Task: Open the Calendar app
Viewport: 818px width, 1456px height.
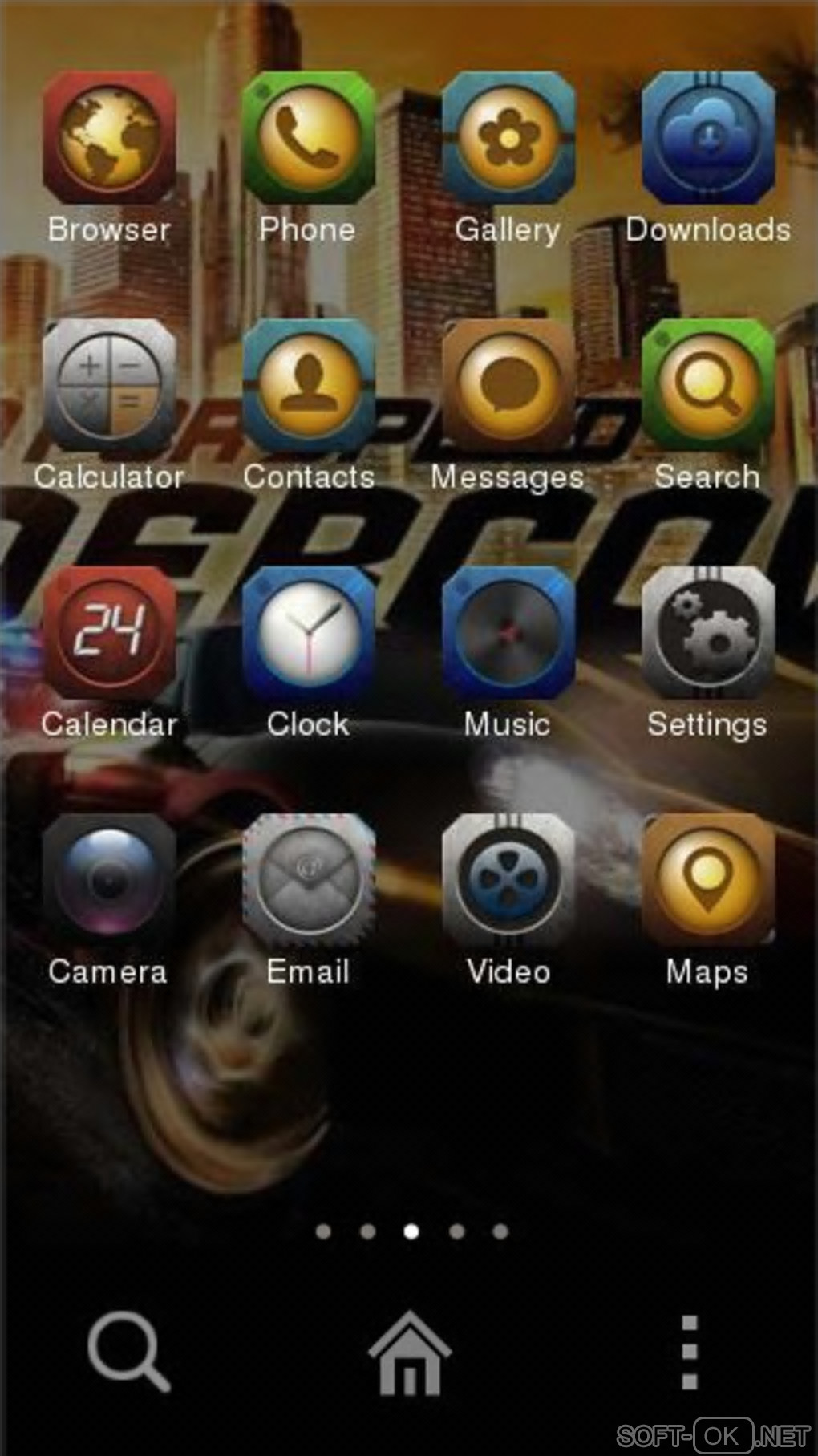Action: pos(109,633)
